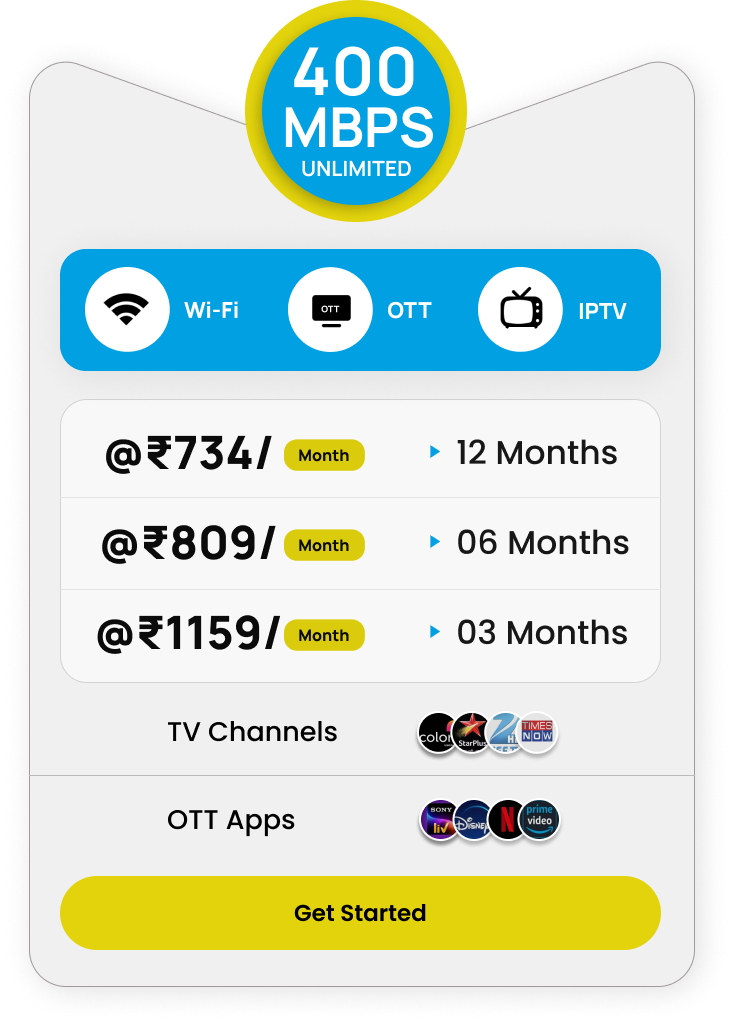
Task: Click the Colors channel logo
Action: [436, 732]
